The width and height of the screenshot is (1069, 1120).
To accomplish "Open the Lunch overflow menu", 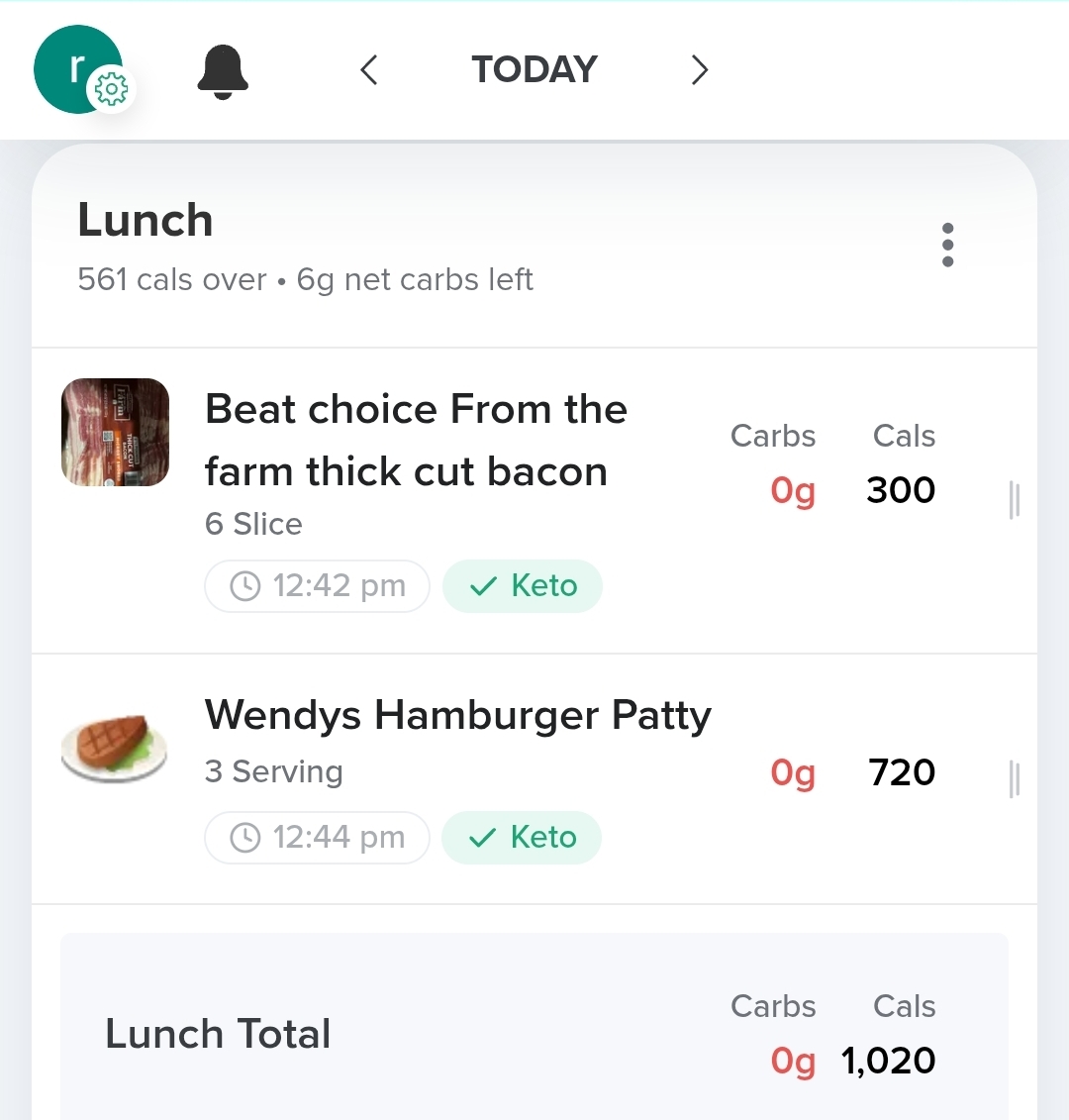I will click(x=947, y=245).
